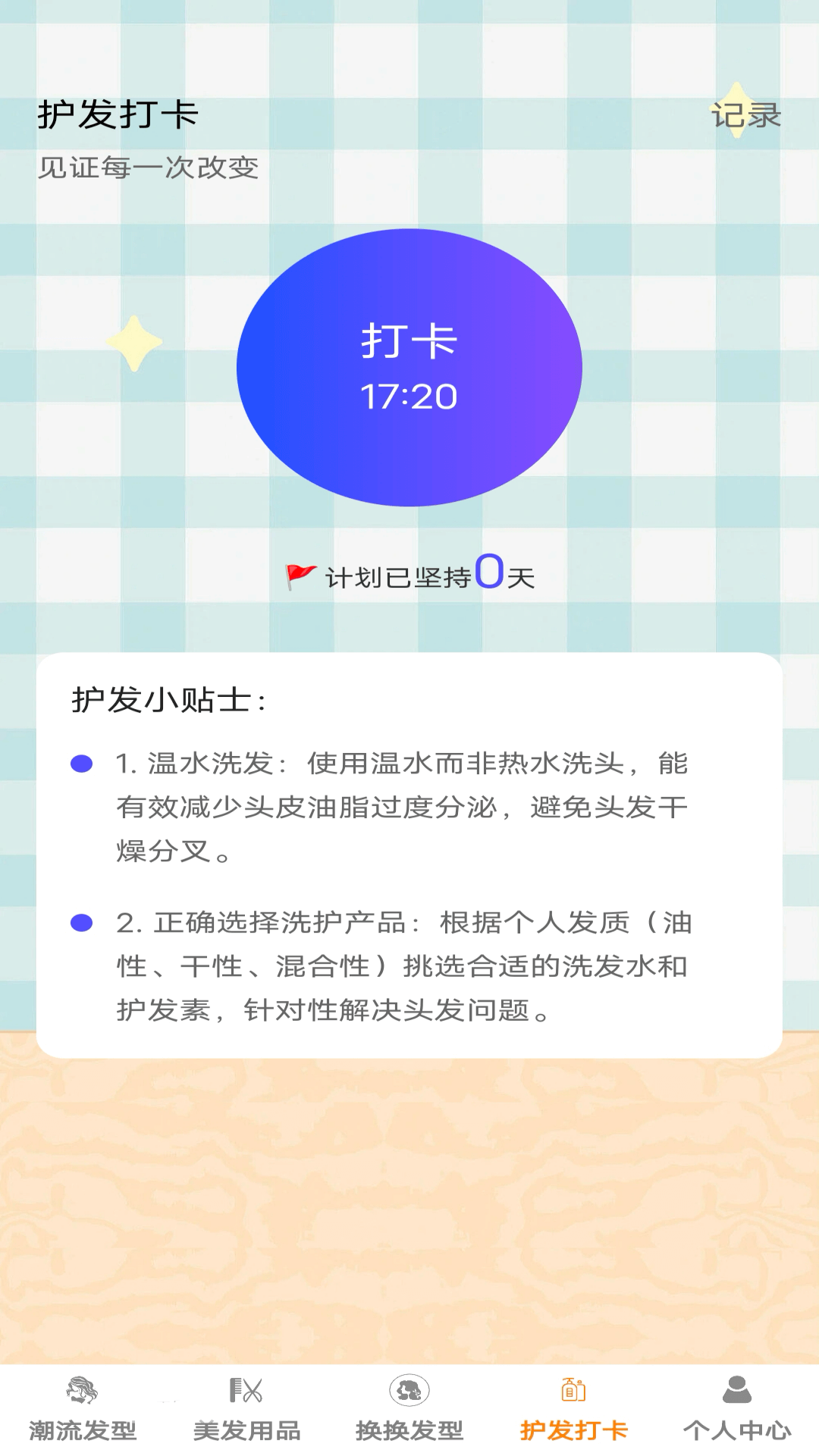Screen dimensions: 819x1456
Task: Open the 换换发型 tab
Action: click(409, 1409)
